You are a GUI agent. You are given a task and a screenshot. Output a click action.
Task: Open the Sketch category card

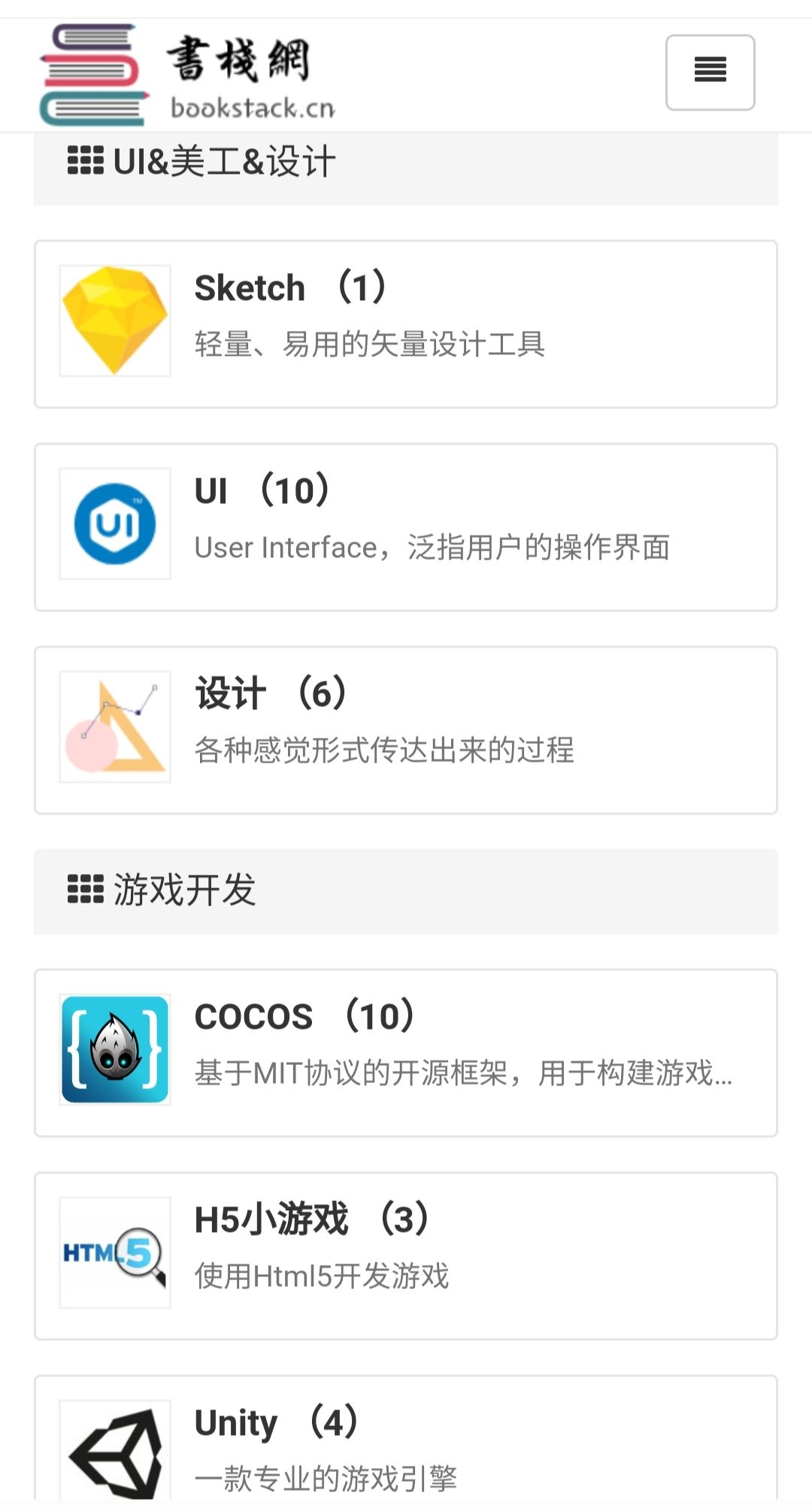pos(406,324)
